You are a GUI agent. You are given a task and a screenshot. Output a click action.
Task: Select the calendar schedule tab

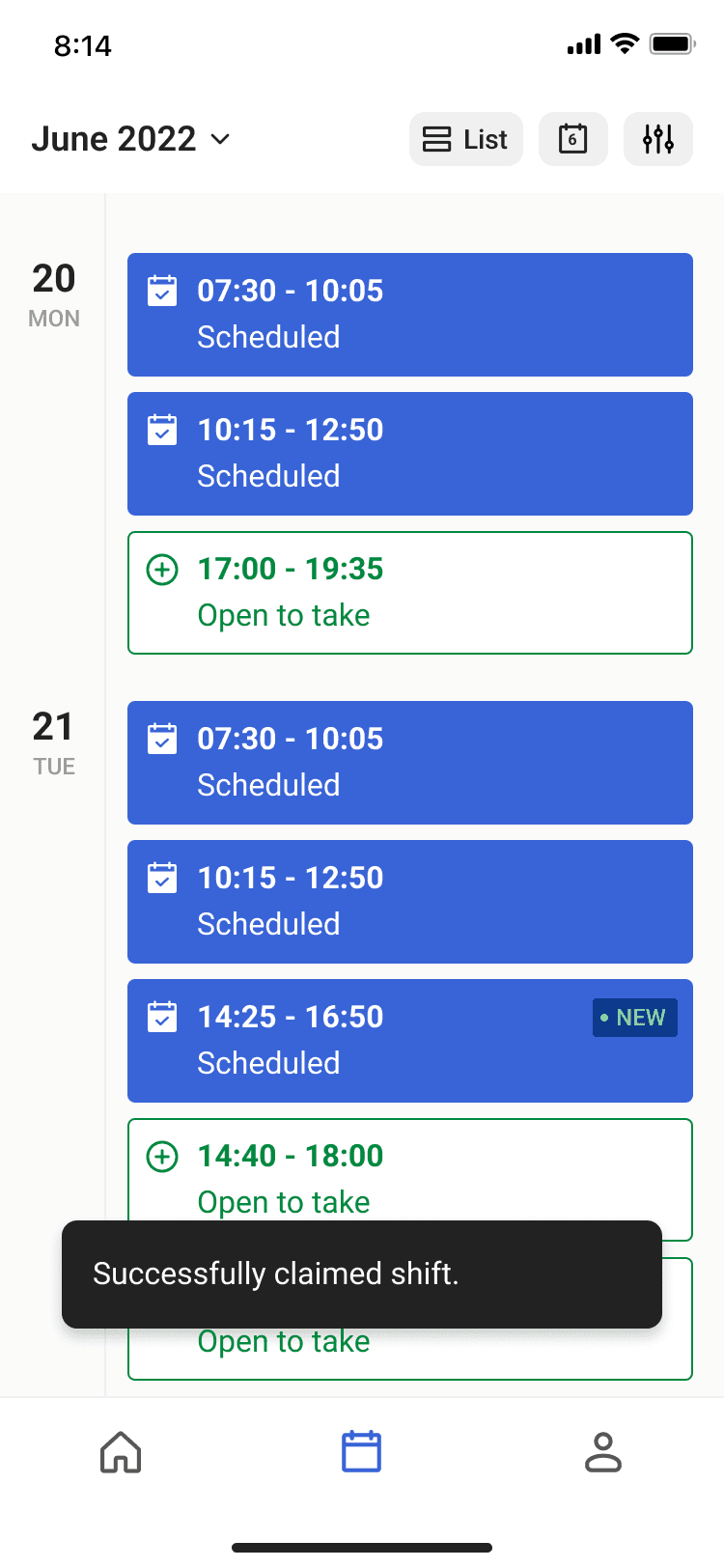point(362,1452)
